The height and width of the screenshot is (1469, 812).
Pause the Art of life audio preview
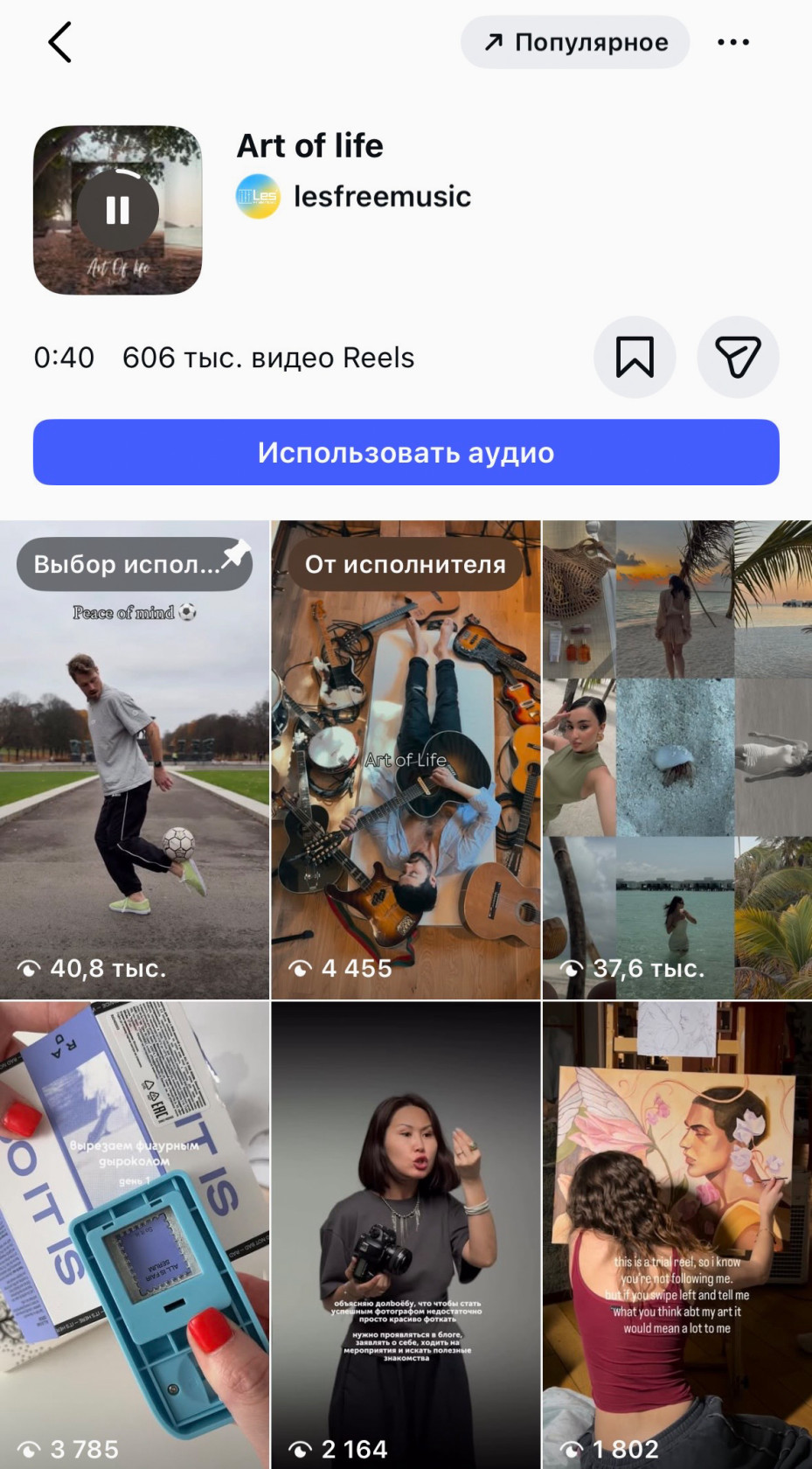(x=118, y=210)
